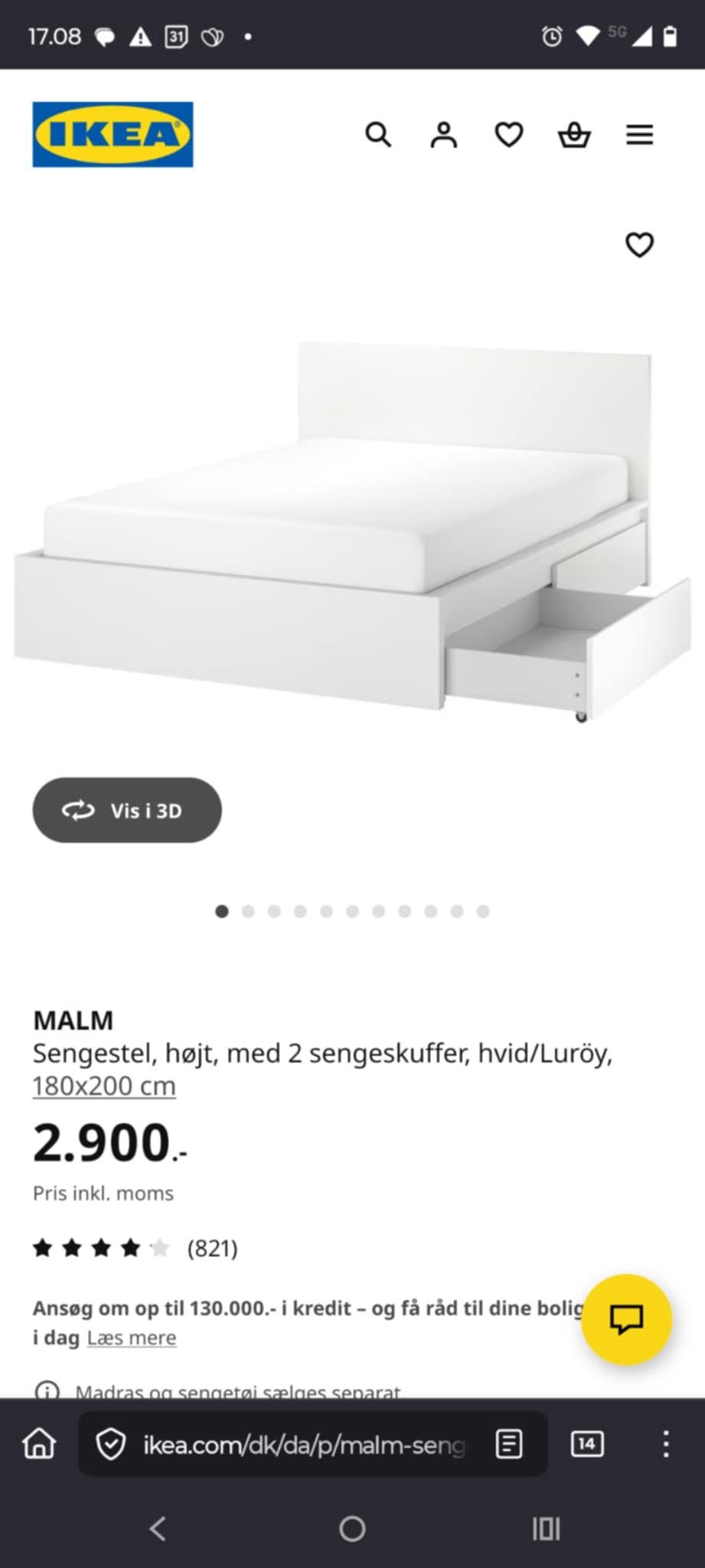View the bed in 3D
This screenshot has height=1568, width=705.
point(126,810)
